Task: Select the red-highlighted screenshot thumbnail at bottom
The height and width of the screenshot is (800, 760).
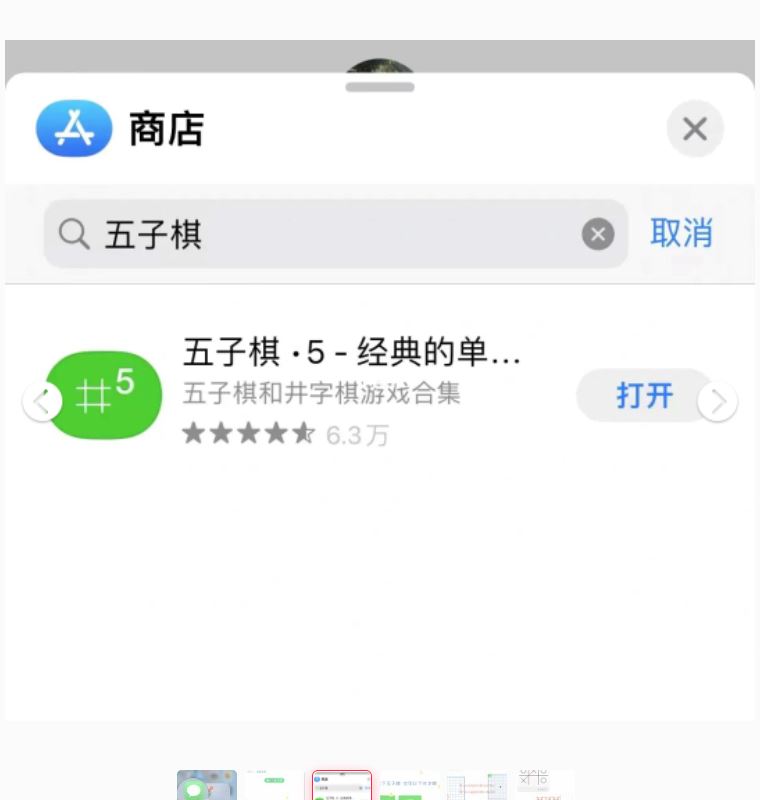Action: (x=342, y=785)
